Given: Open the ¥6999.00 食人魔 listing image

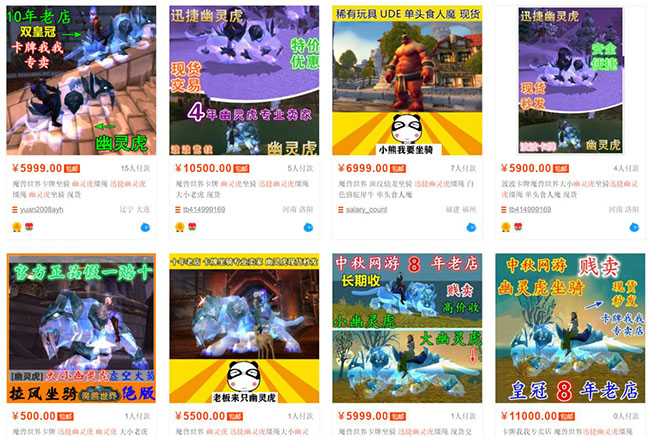Looking at the screenshot, I should pyautogui.click(x=406, y=78).
